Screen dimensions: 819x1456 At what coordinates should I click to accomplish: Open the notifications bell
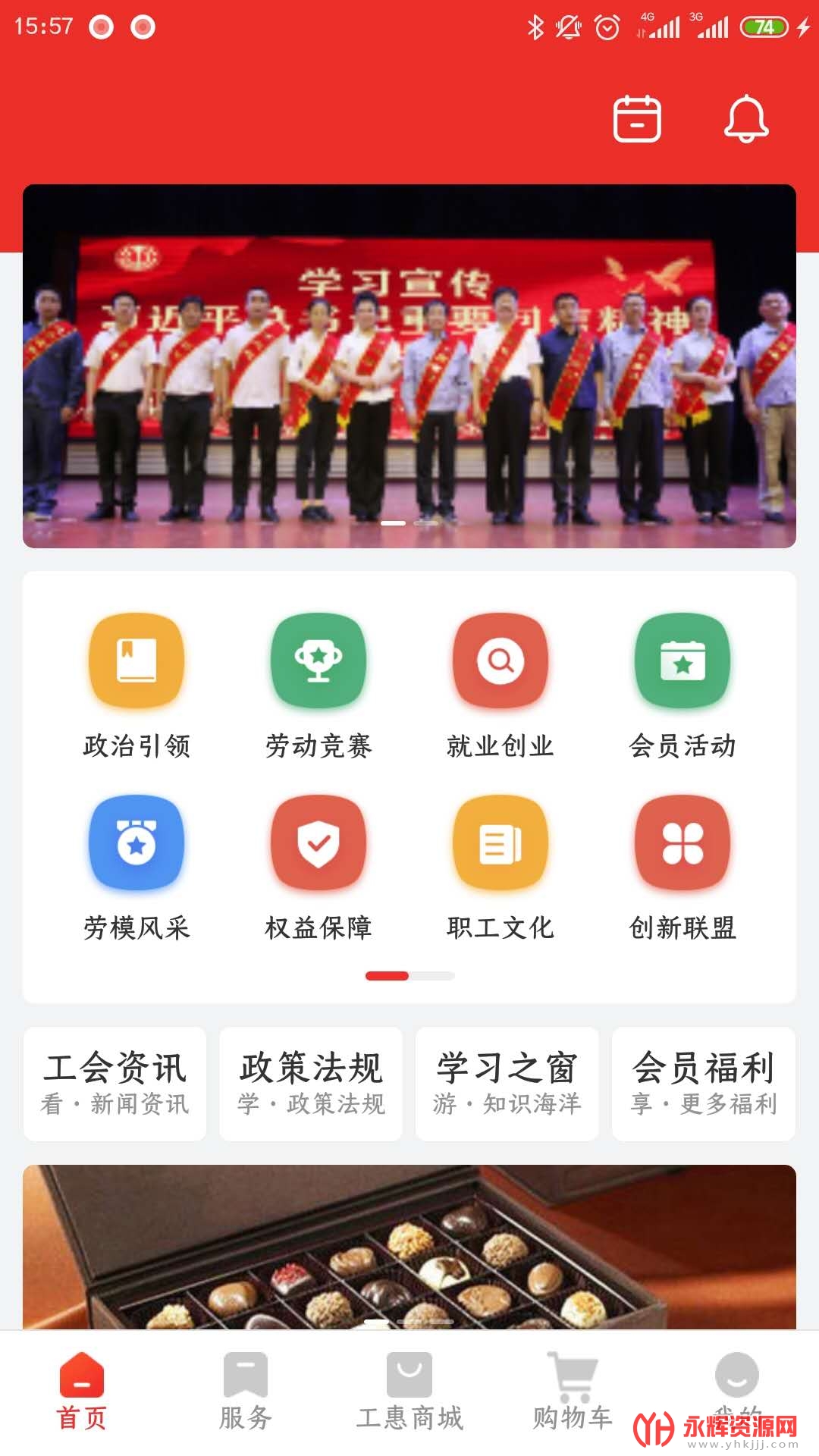click(x=746, y=119)
